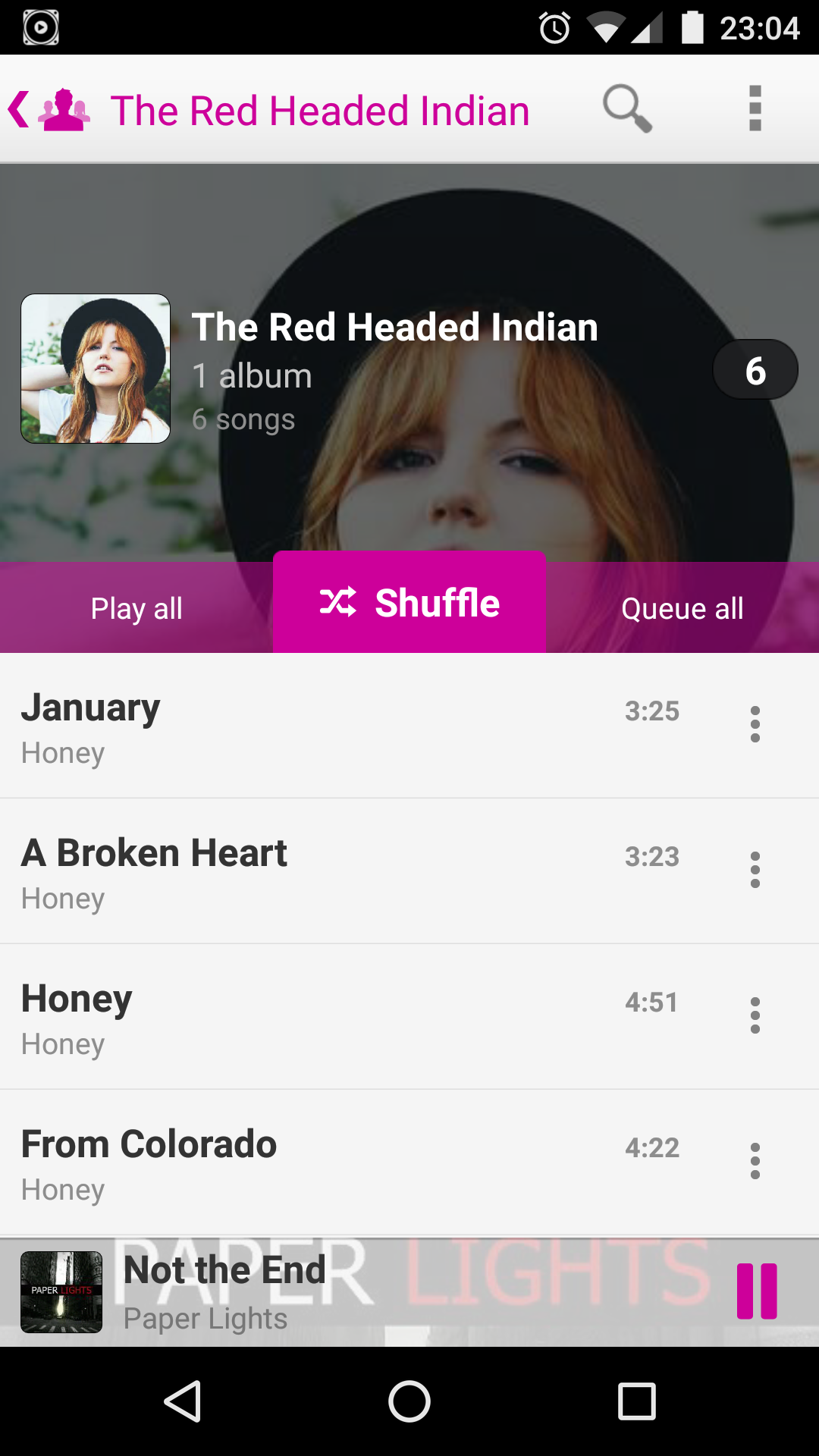
Task: Open more options for January
Action: point(755,725)
